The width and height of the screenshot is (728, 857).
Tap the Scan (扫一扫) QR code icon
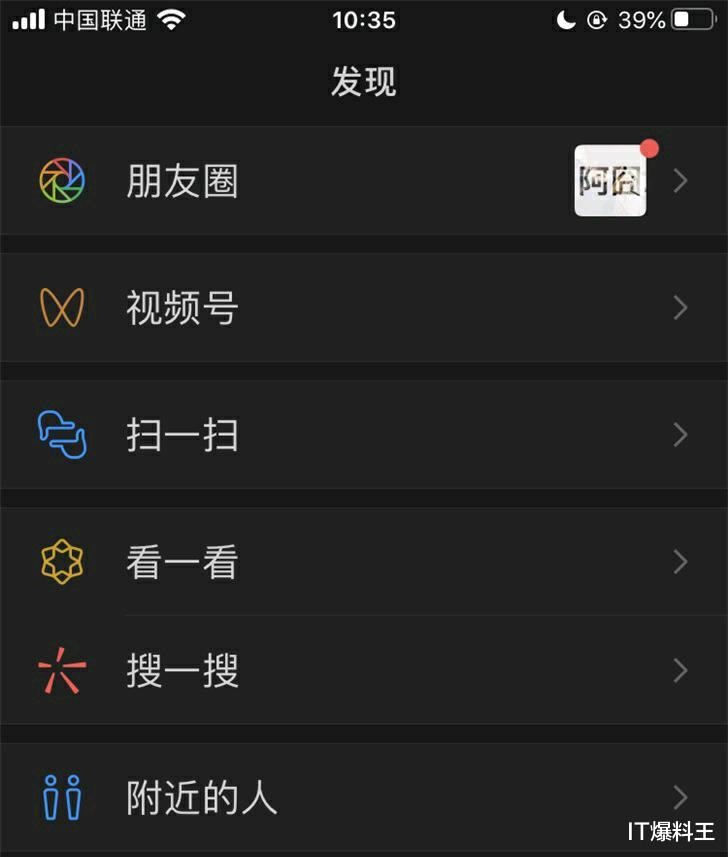pyautogui.click(x=62, y=434)
